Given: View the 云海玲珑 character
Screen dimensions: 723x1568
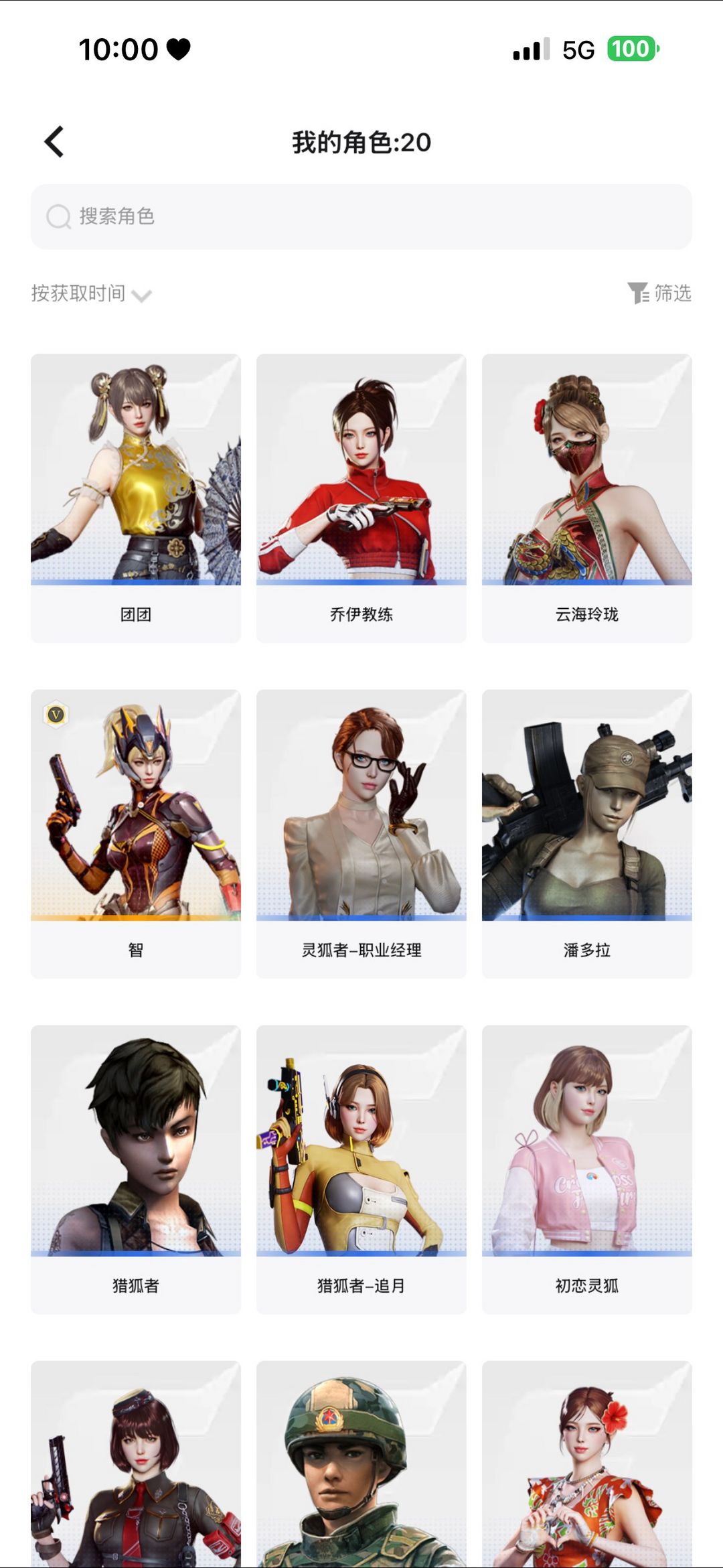Looking at the screenshot, I should click(x=587, y=498).
